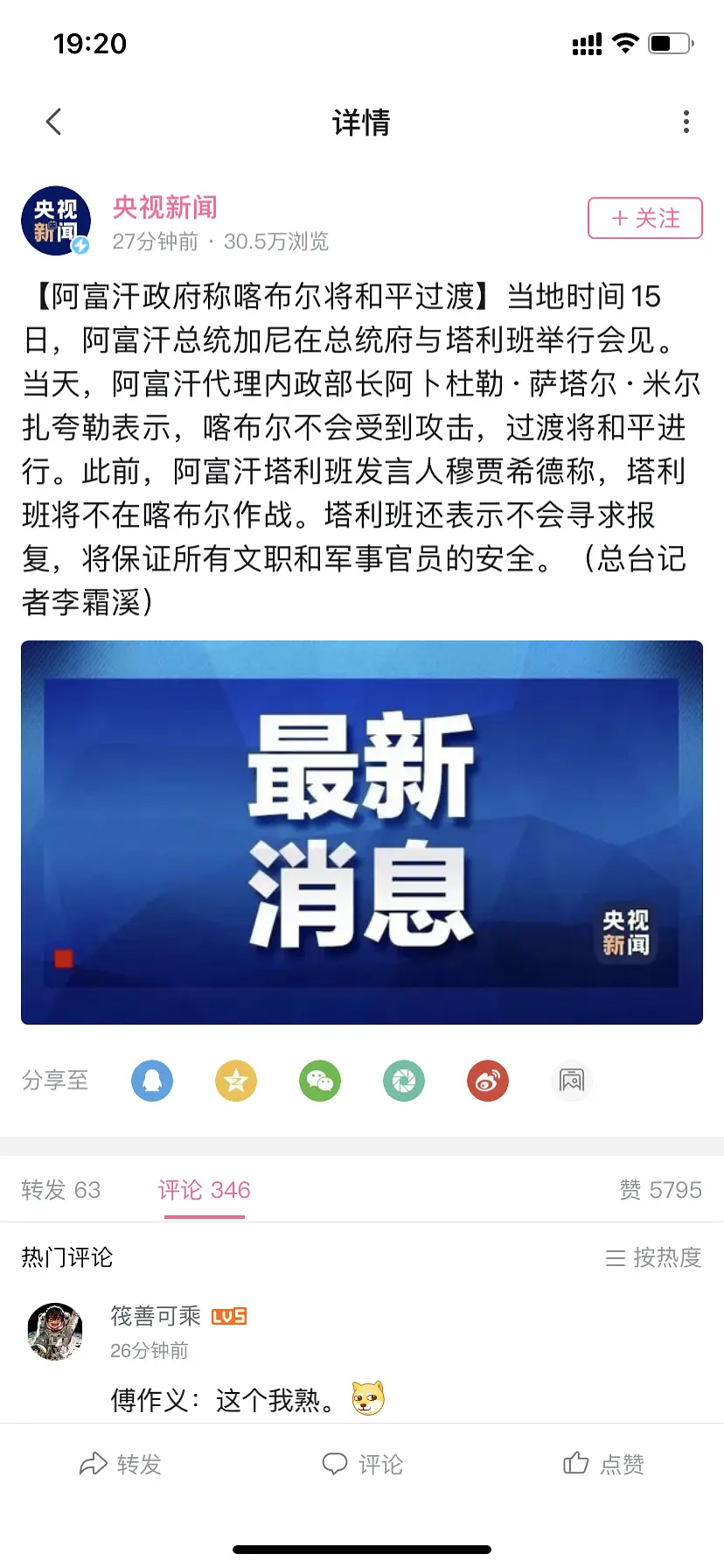724x1568 pixels.
Task: Share the post to Qzone star icon
Action: point(236,1081)
